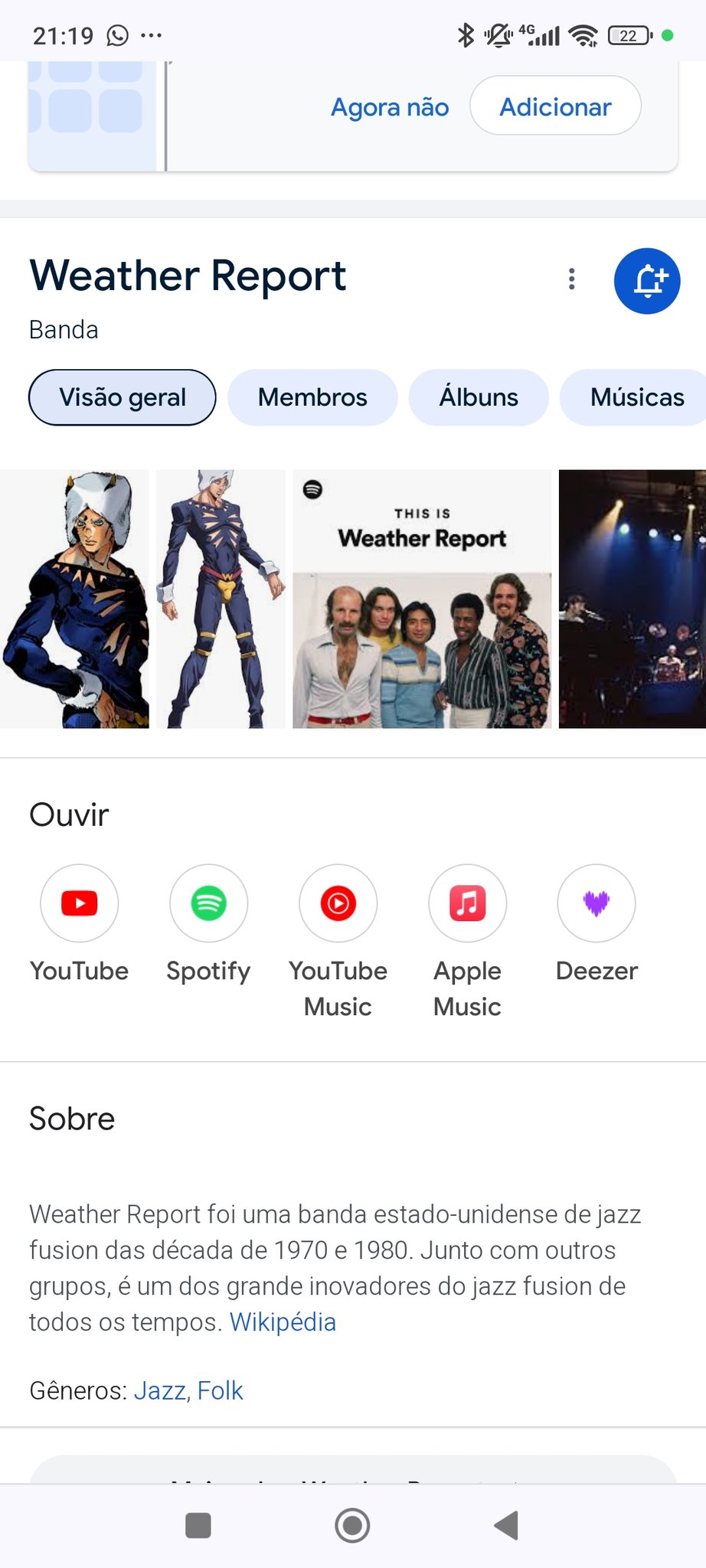706x1568 pixels.
Task: Enable alerts with the bell plus button
Action: click(x=647, y=281)
